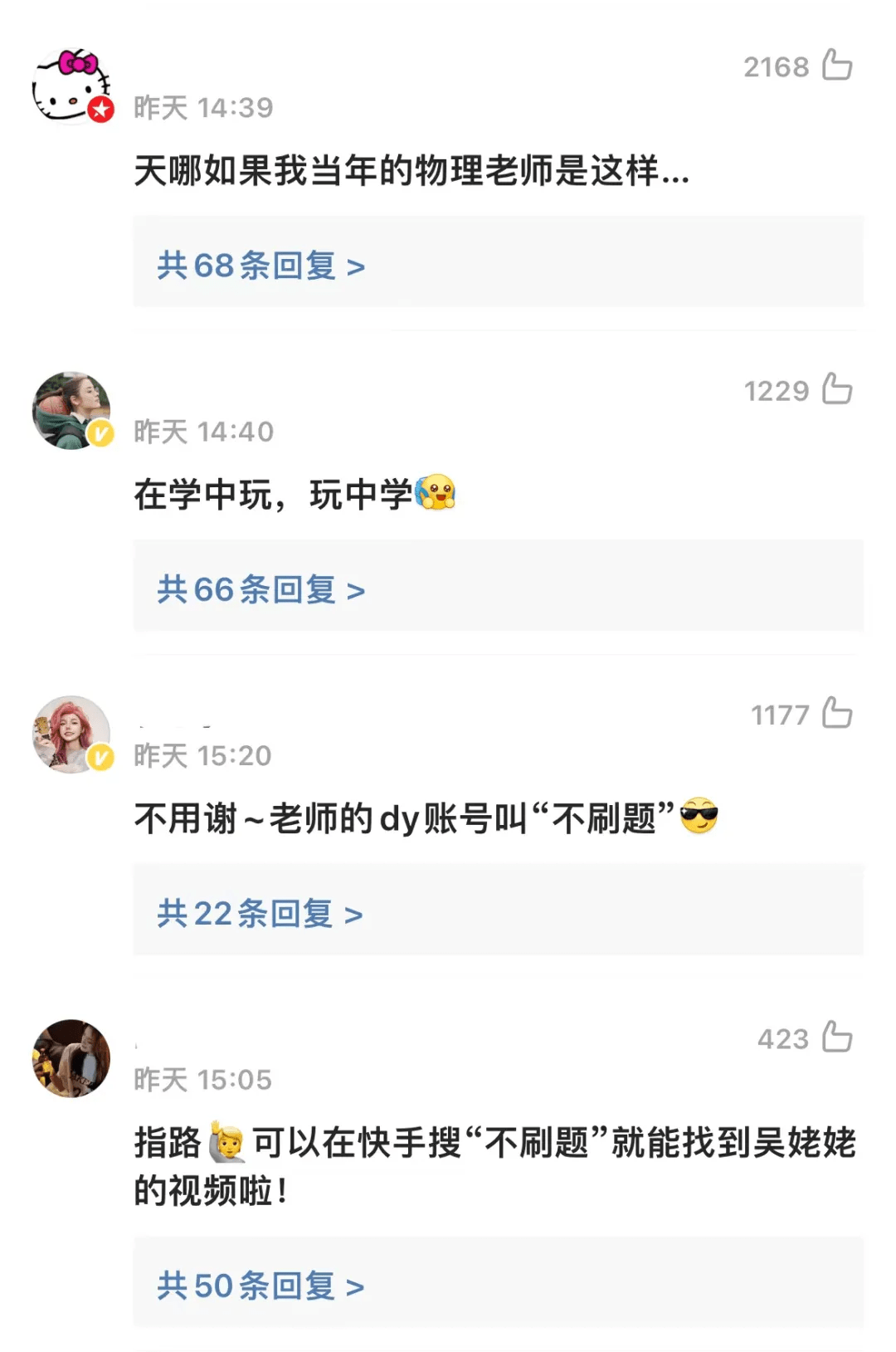Click the red star badge on Hello Kitty avatar
The width and height of the screenshot is (896, 1352).
[100, 108]
